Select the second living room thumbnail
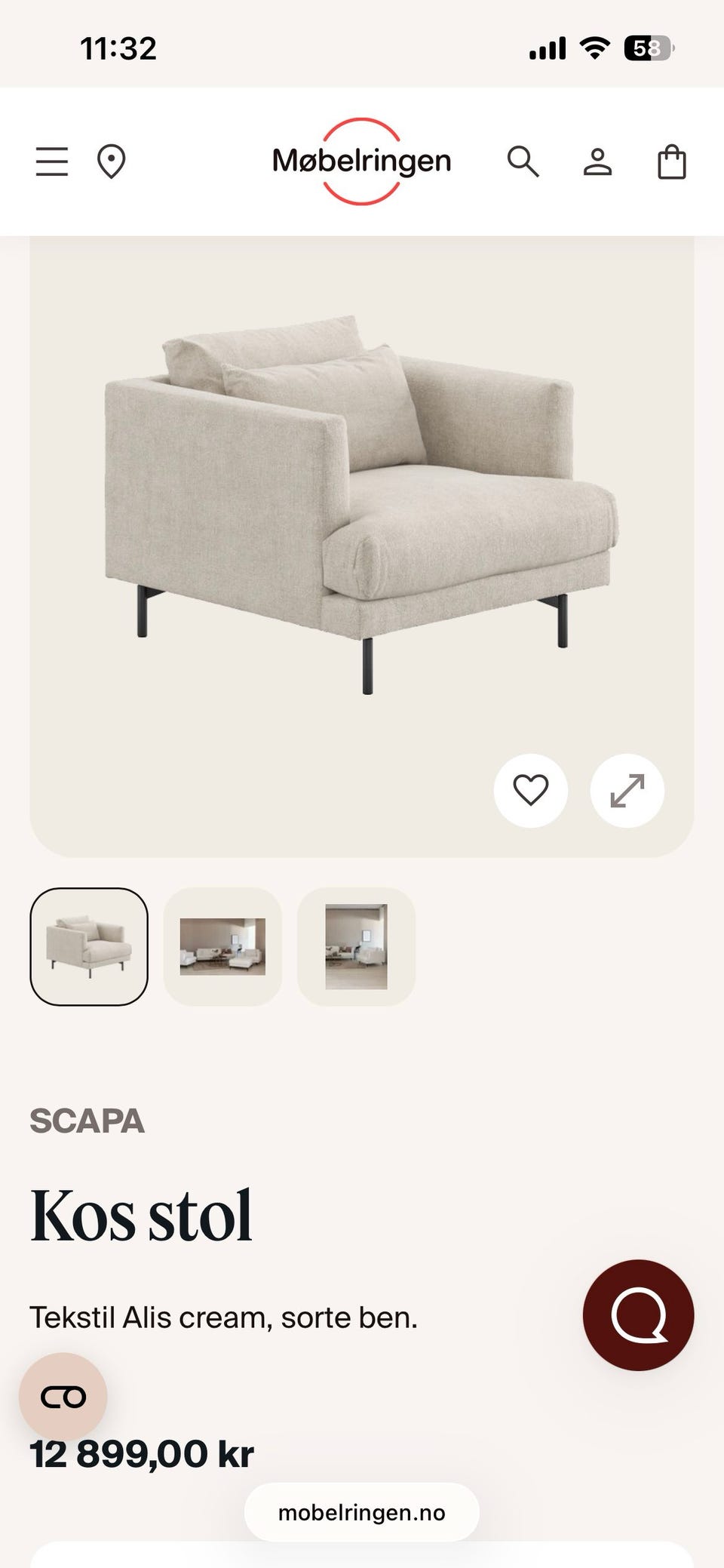Image resolution: width=724 pixels, height=1568 pixels. click(222, 946)
